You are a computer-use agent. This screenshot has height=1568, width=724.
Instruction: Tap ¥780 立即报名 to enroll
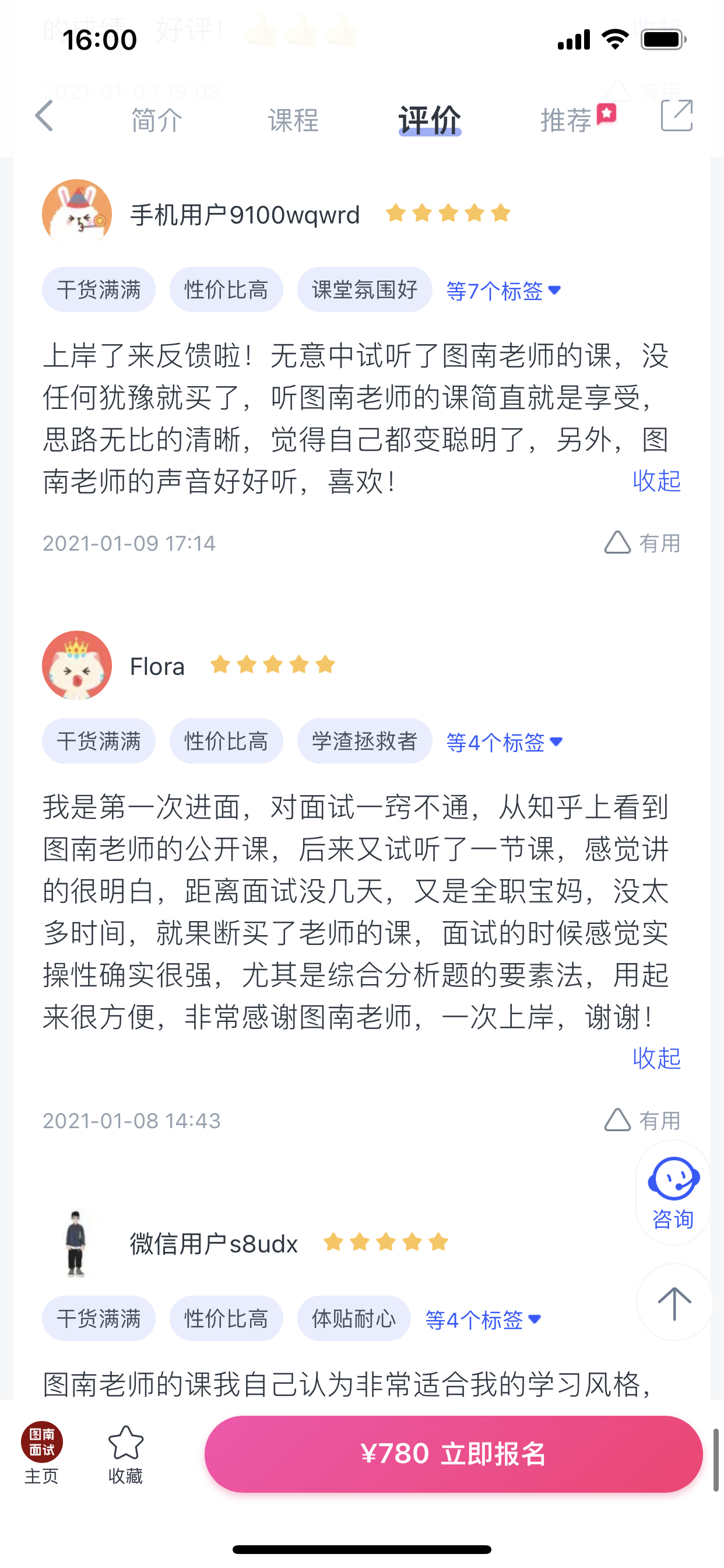pos(454,1454)
